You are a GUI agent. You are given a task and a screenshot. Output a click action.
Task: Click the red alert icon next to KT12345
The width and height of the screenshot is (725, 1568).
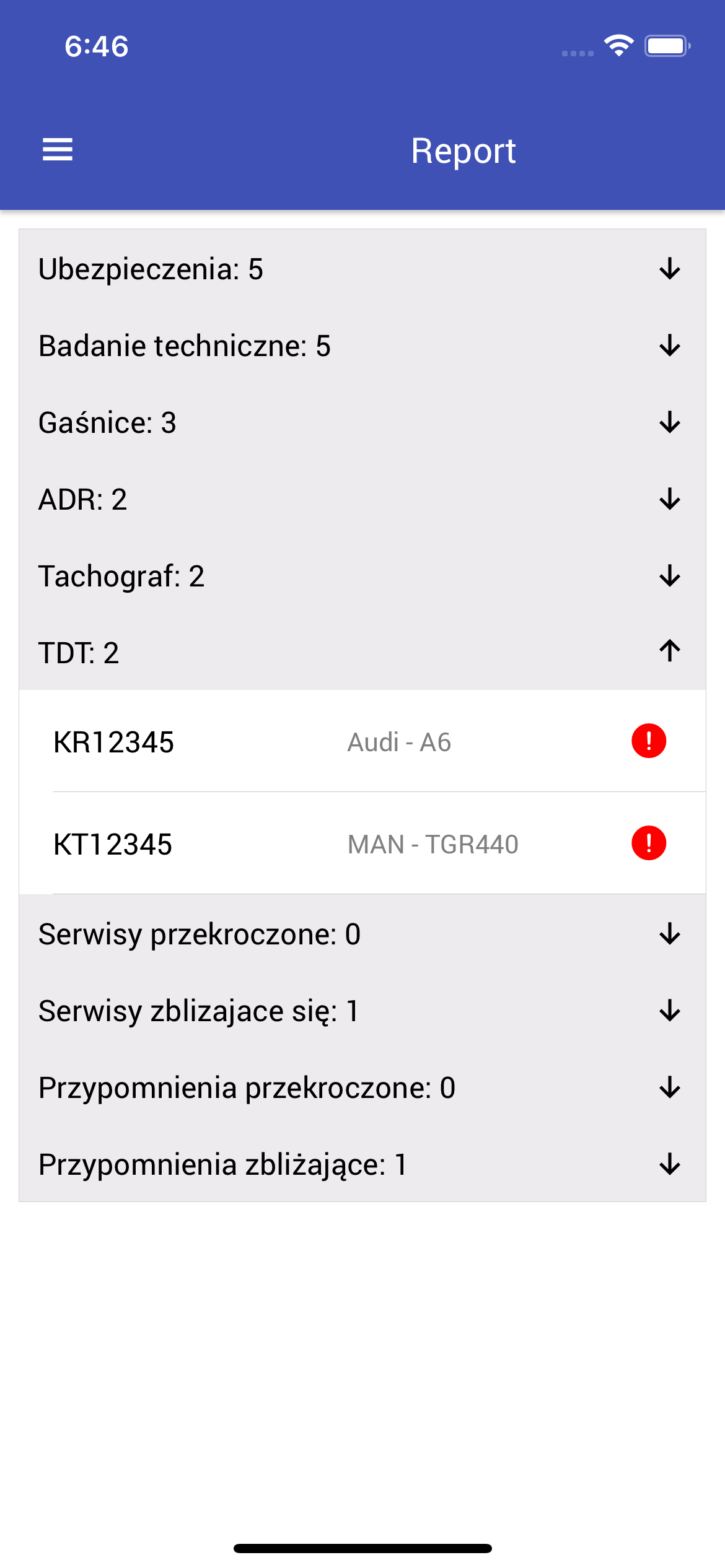coord(647,842)
